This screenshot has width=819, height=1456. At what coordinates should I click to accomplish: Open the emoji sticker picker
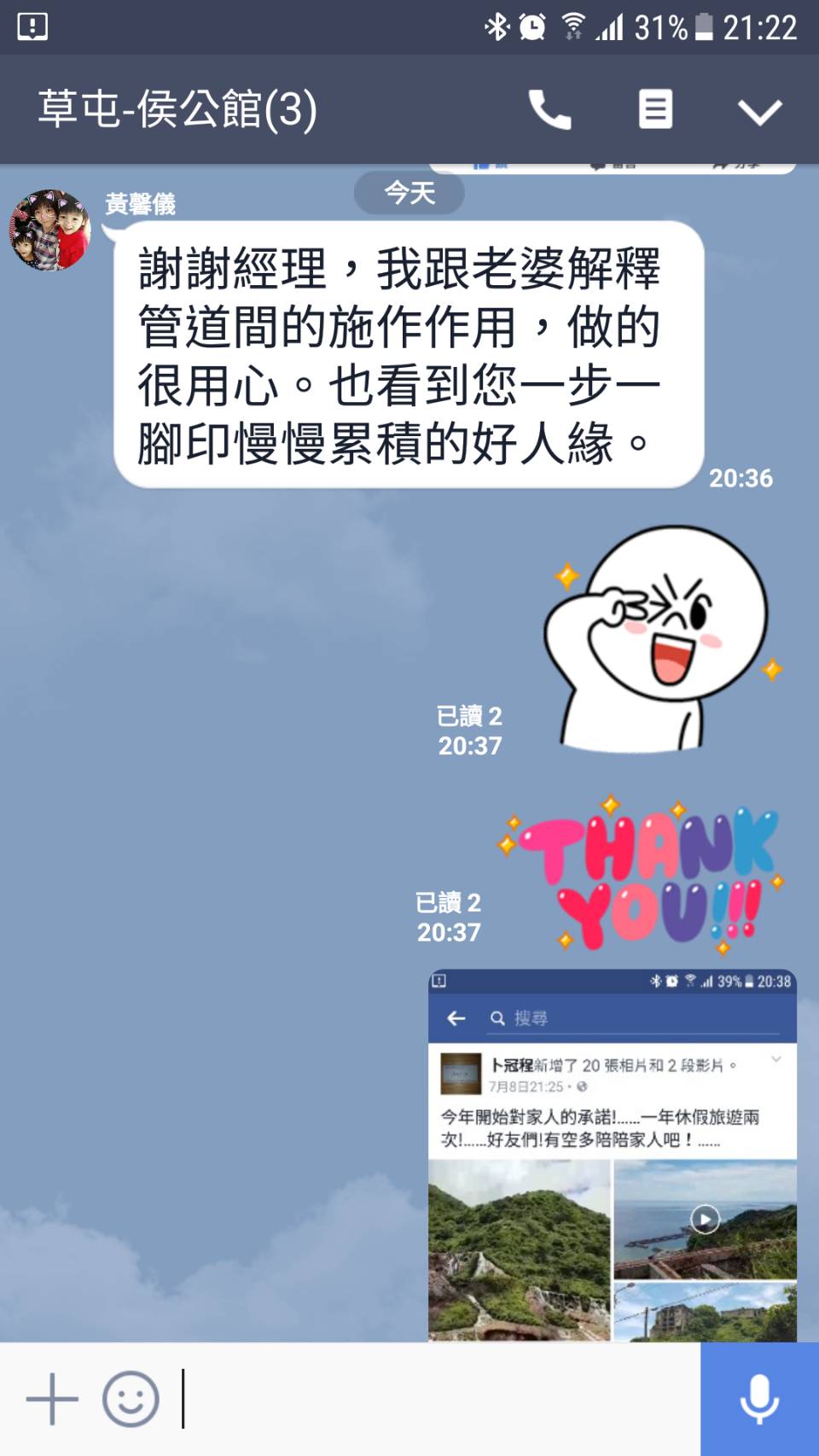point(131,1399)
